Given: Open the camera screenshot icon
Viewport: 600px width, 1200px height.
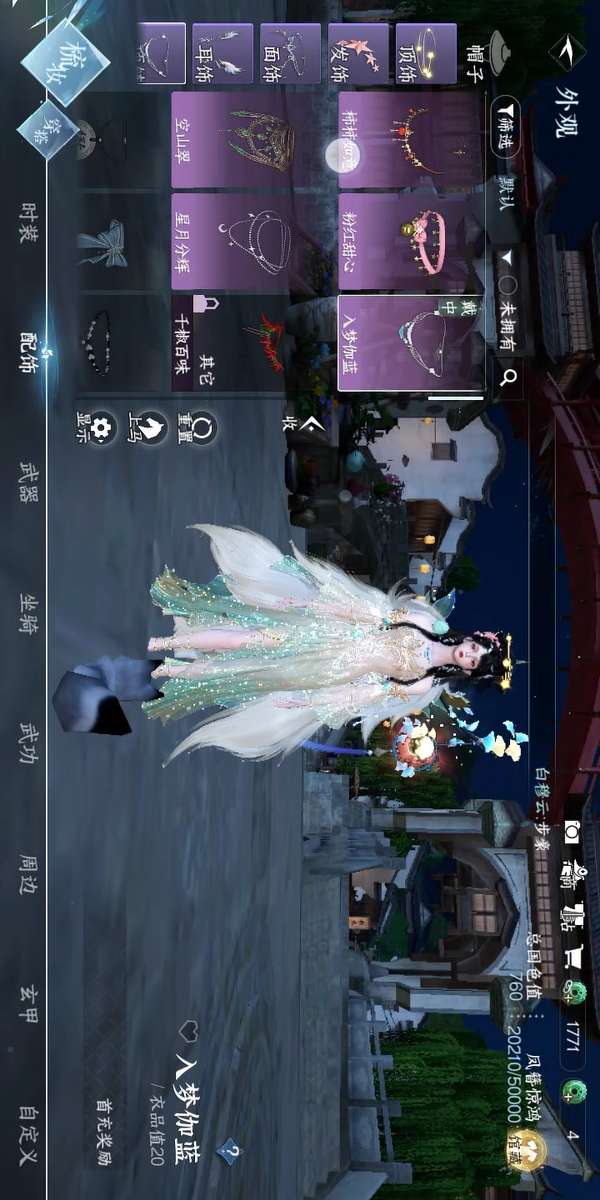Looking at the screenshot, I should pos(572,831).
